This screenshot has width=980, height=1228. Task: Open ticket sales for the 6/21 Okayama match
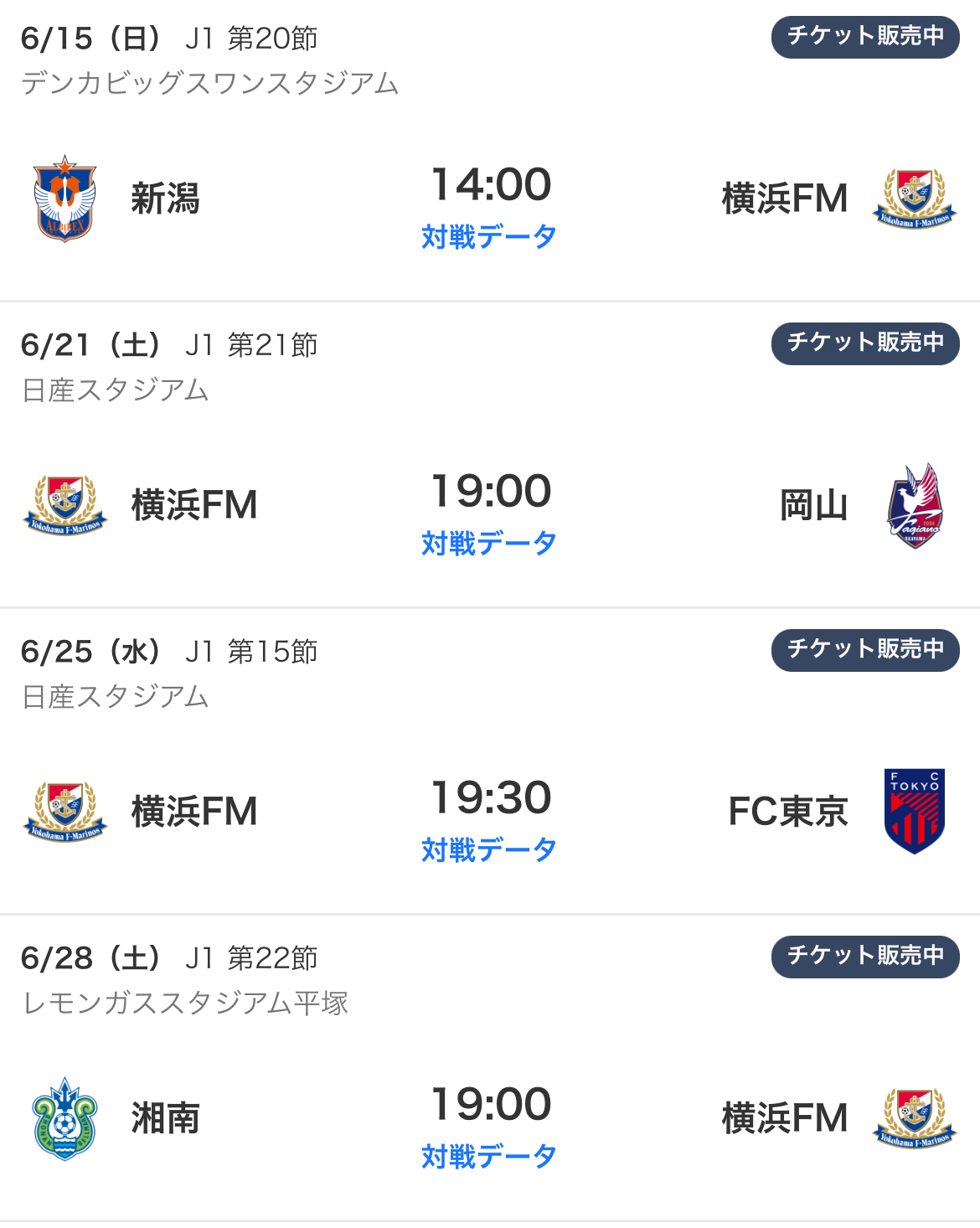[x=864, y=343]
